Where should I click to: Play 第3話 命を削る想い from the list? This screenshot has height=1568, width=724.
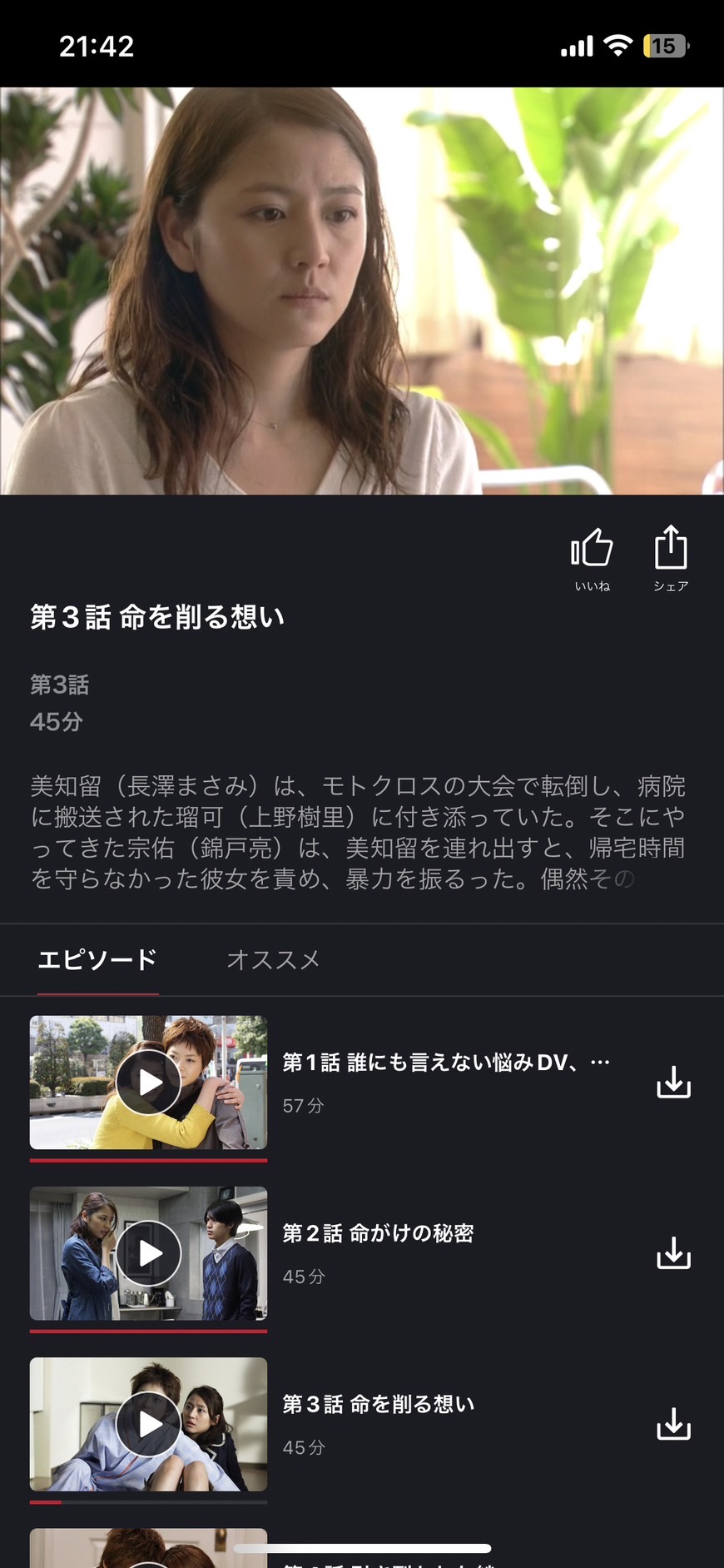(149, 1424)
